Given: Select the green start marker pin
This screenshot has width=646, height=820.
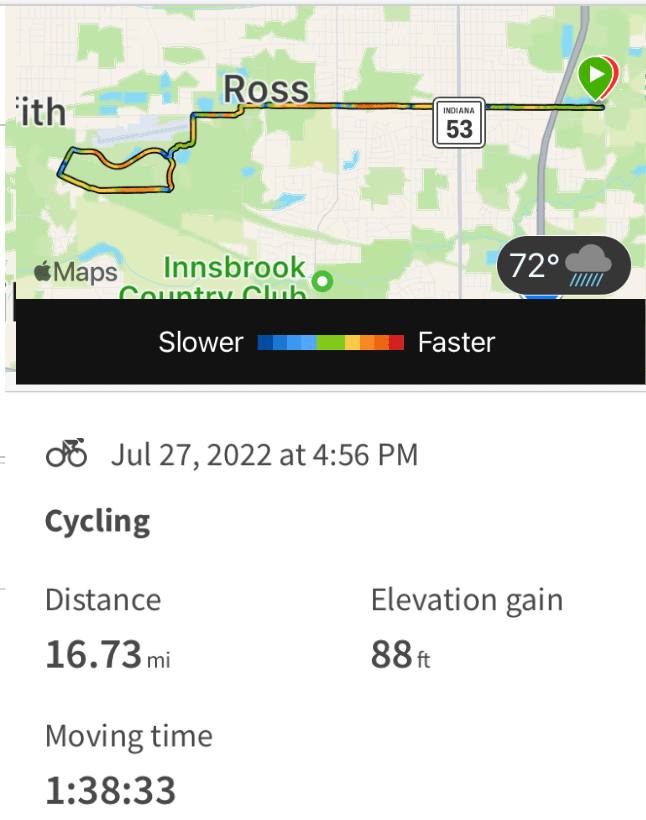Looking at the screenshot, I should (596, 76).
